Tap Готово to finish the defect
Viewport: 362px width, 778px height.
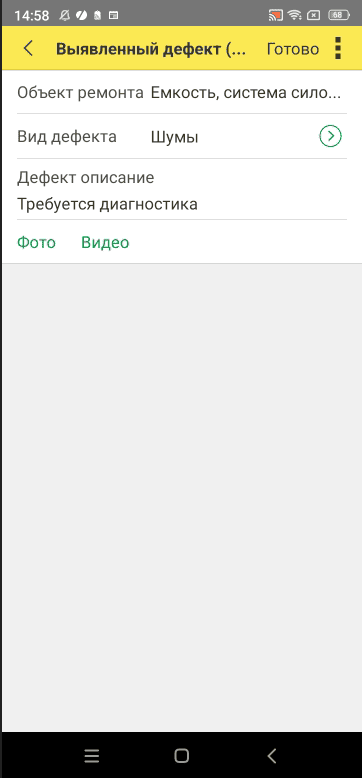click(293, 49)
